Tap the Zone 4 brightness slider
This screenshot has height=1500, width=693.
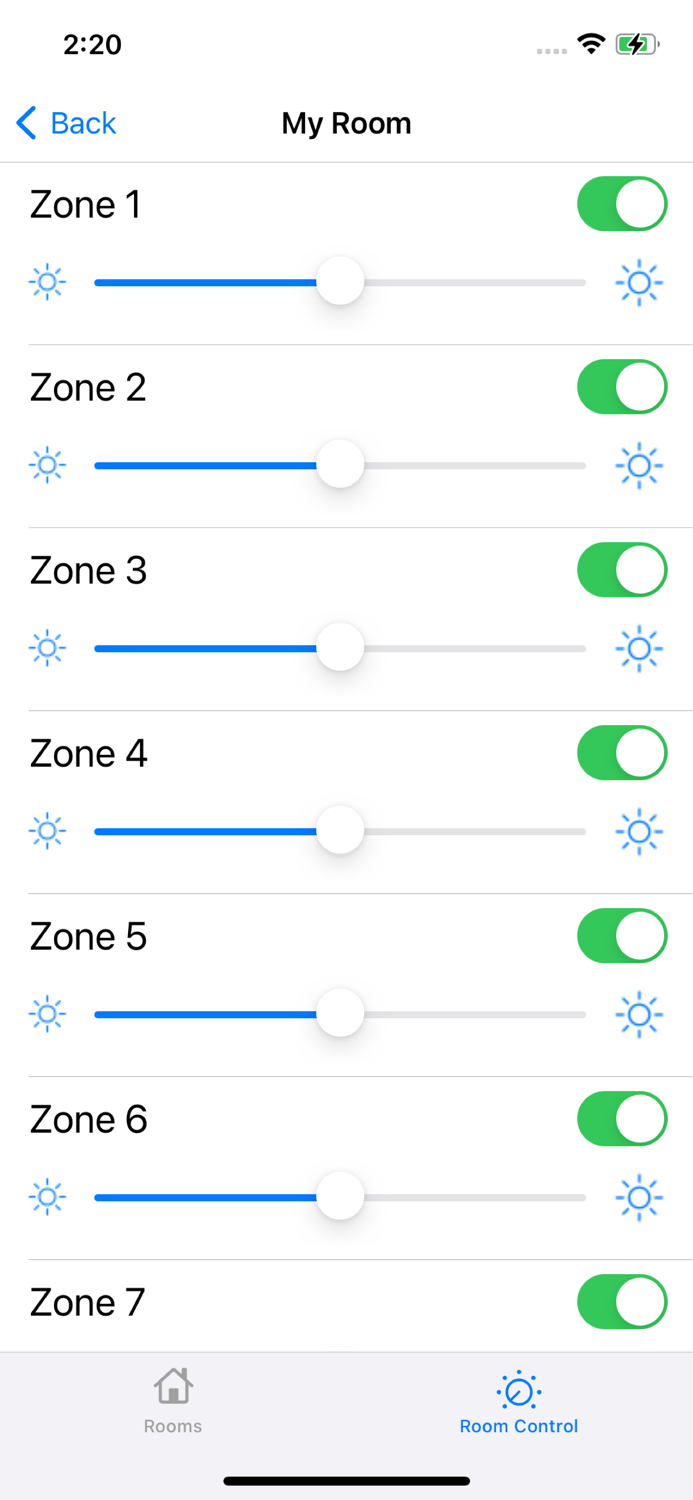pyautogui.click(x=340, y=832)
